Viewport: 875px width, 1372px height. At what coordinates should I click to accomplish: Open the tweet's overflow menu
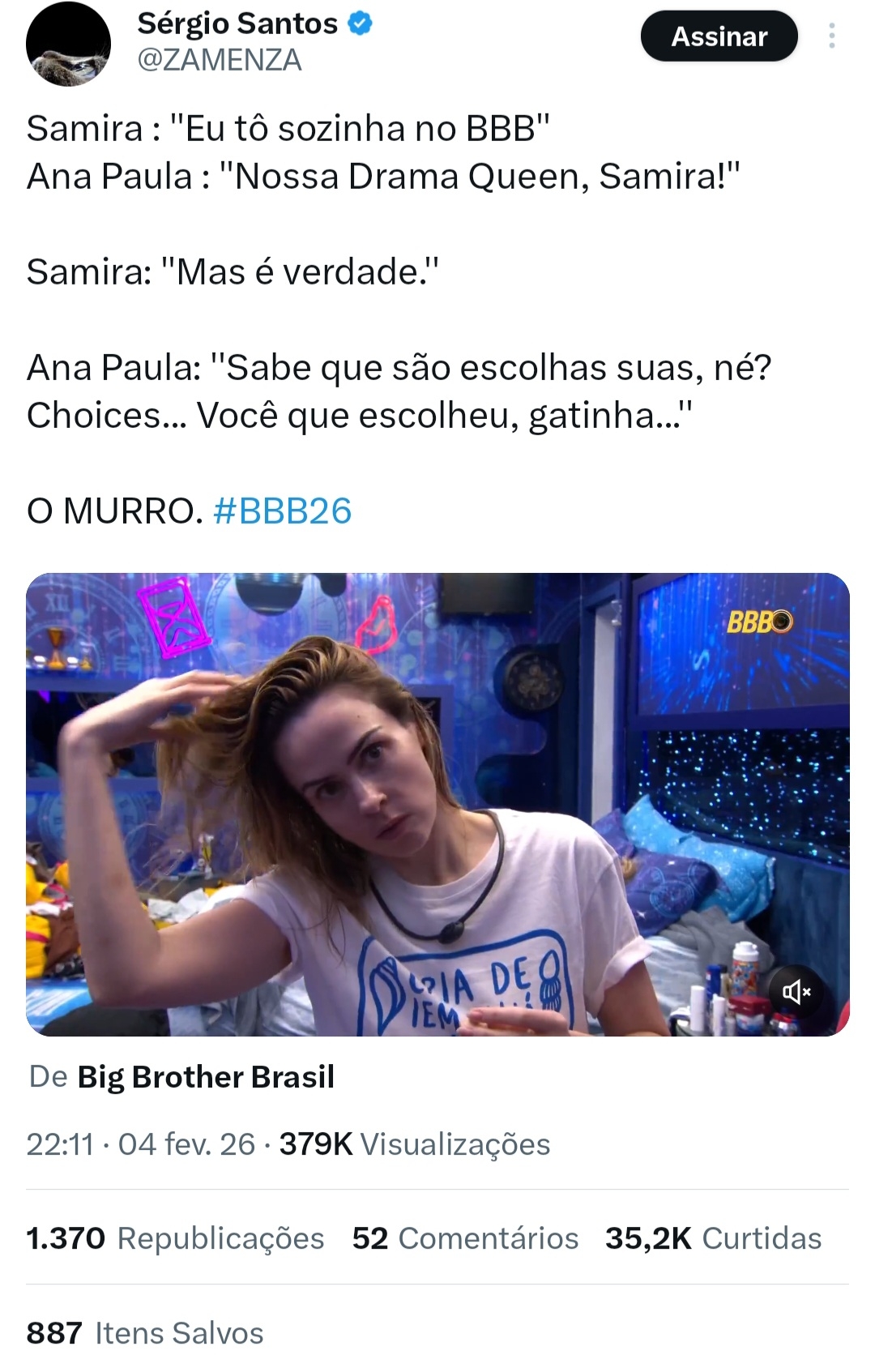click(831, 36)
